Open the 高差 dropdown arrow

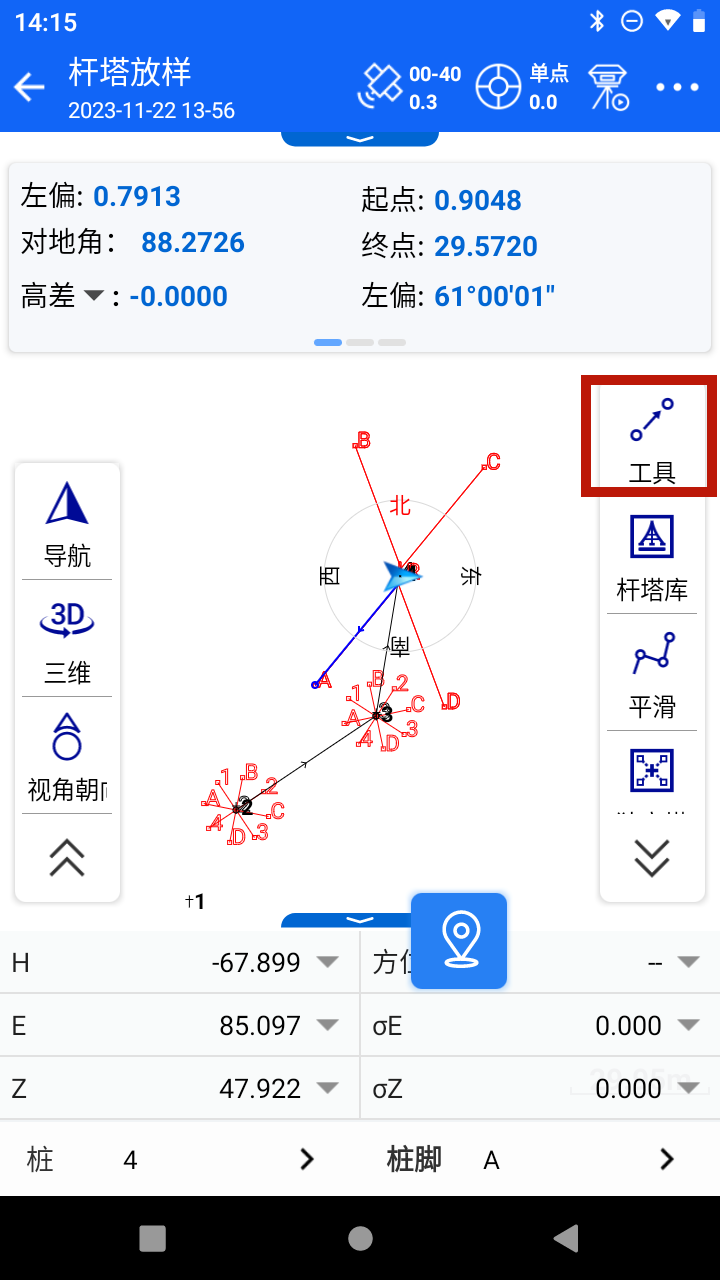[93, 296]
